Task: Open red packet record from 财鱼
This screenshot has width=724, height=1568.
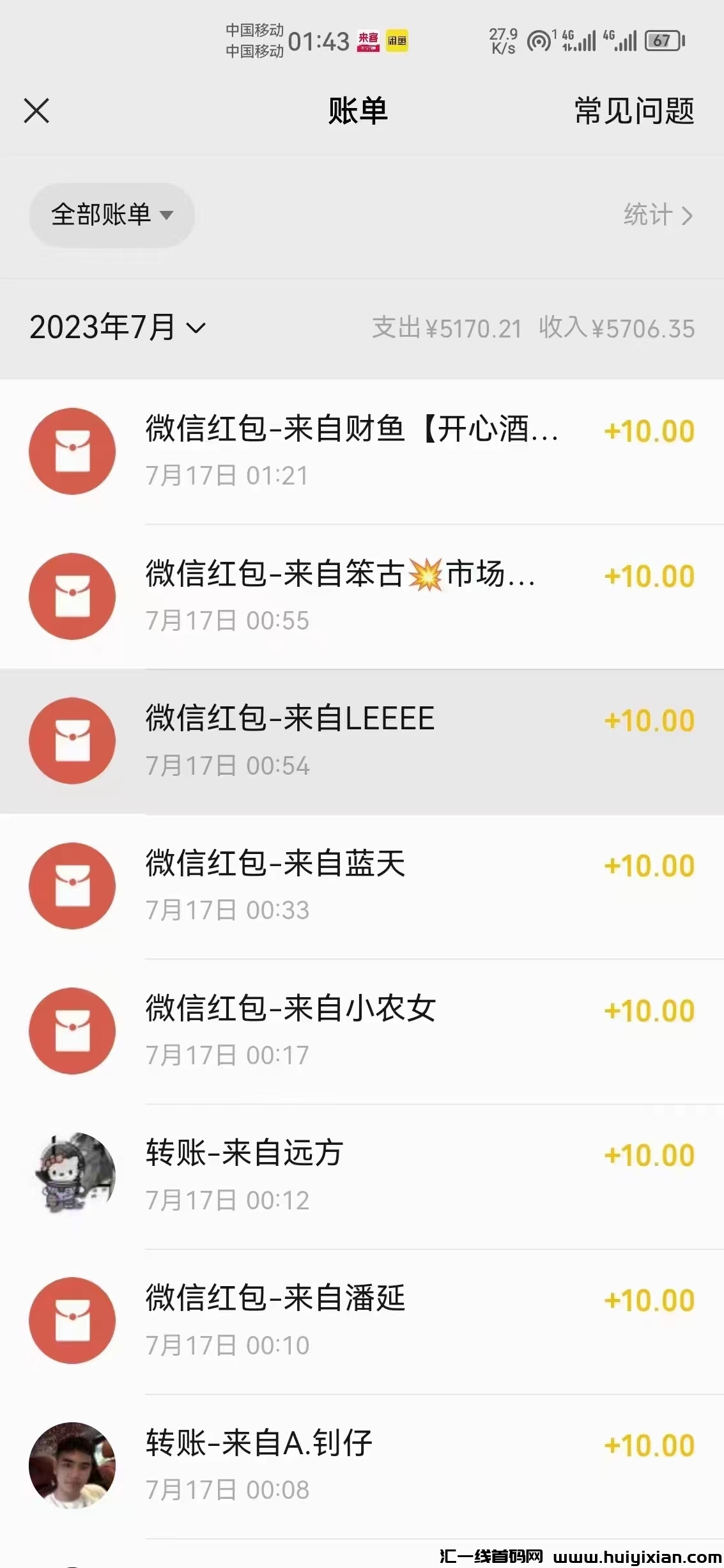Action: point(362,451)
